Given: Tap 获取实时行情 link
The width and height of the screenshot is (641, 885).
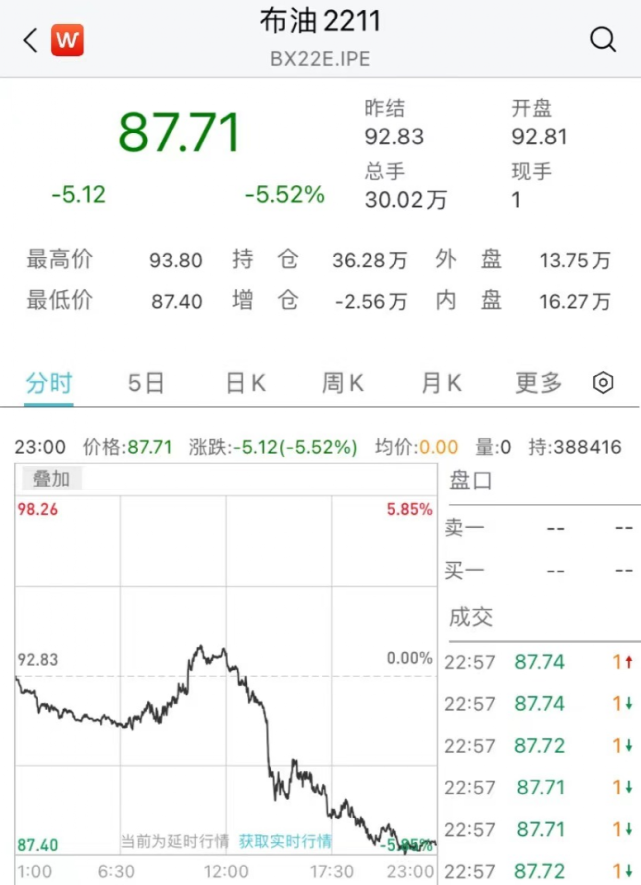Looking at the screenshot, I should click(x=285, y=841).
